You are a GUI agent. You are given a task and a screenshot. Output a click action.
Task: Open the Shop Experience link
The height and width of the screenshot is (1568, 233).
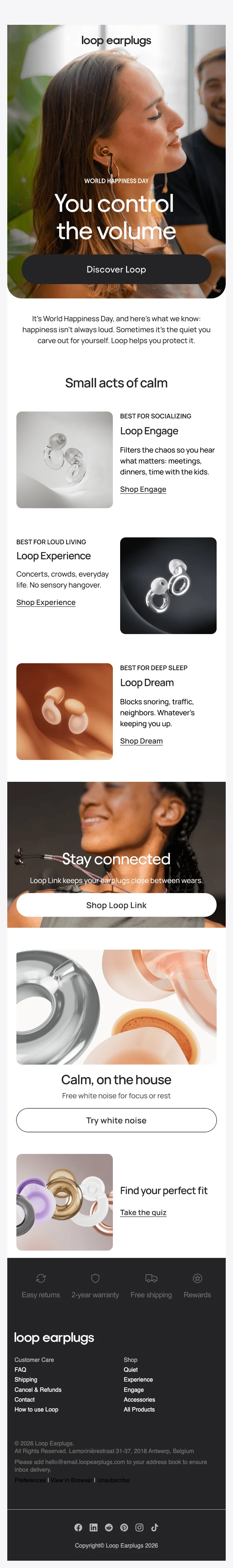pos(46,603)
